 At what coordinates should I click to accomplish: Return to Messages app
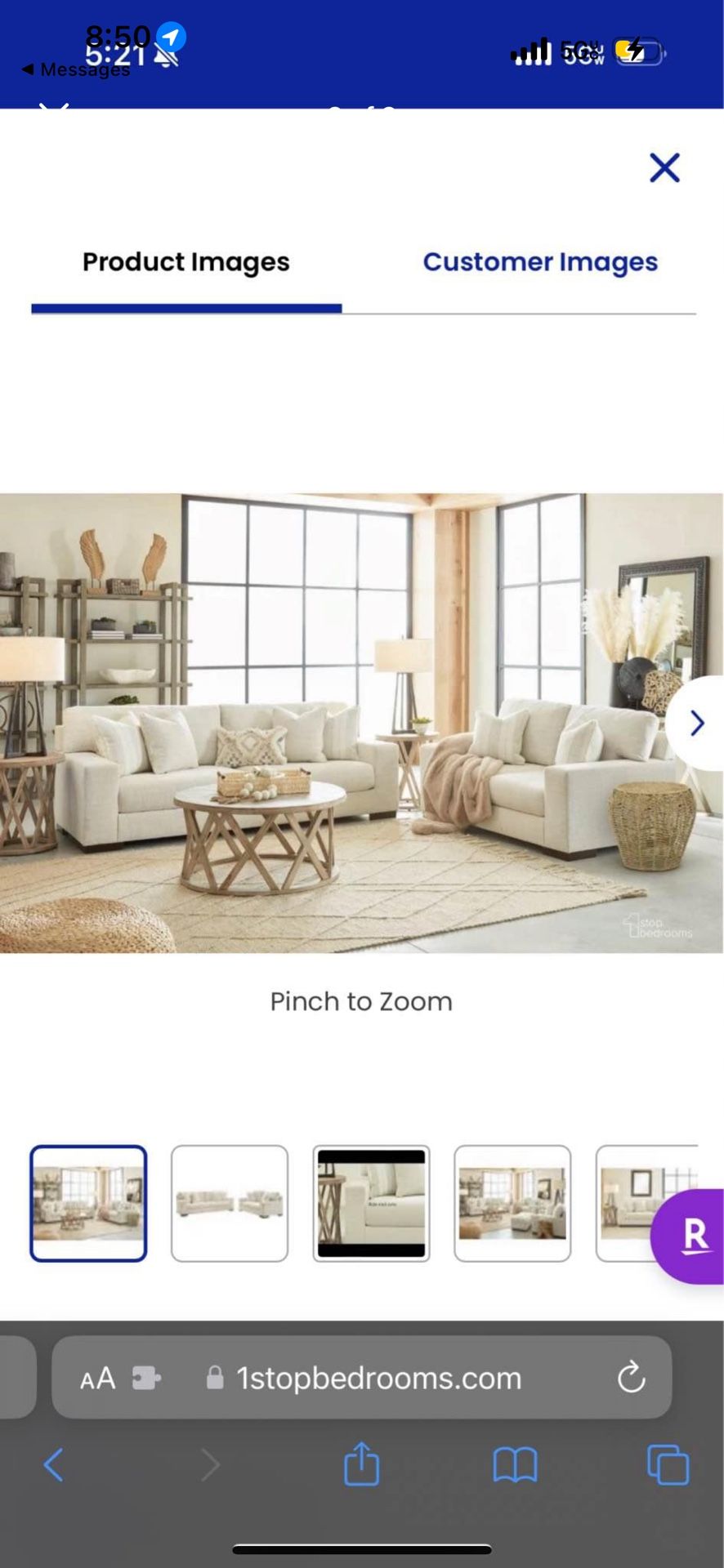[x=75, y=70]
